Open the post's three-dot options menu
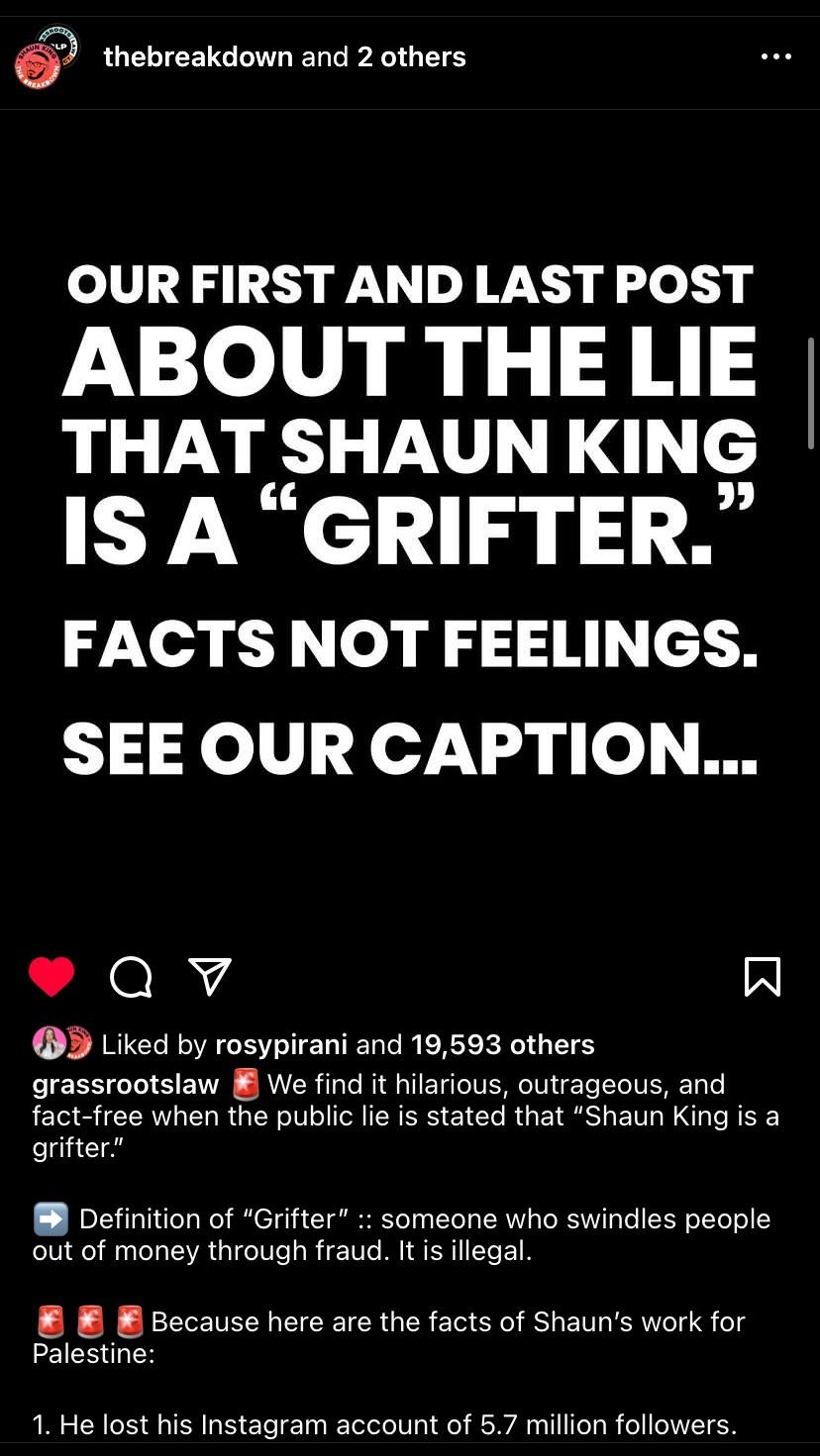This screenshot has width=820, height=1456. click(x=775, y=57)
